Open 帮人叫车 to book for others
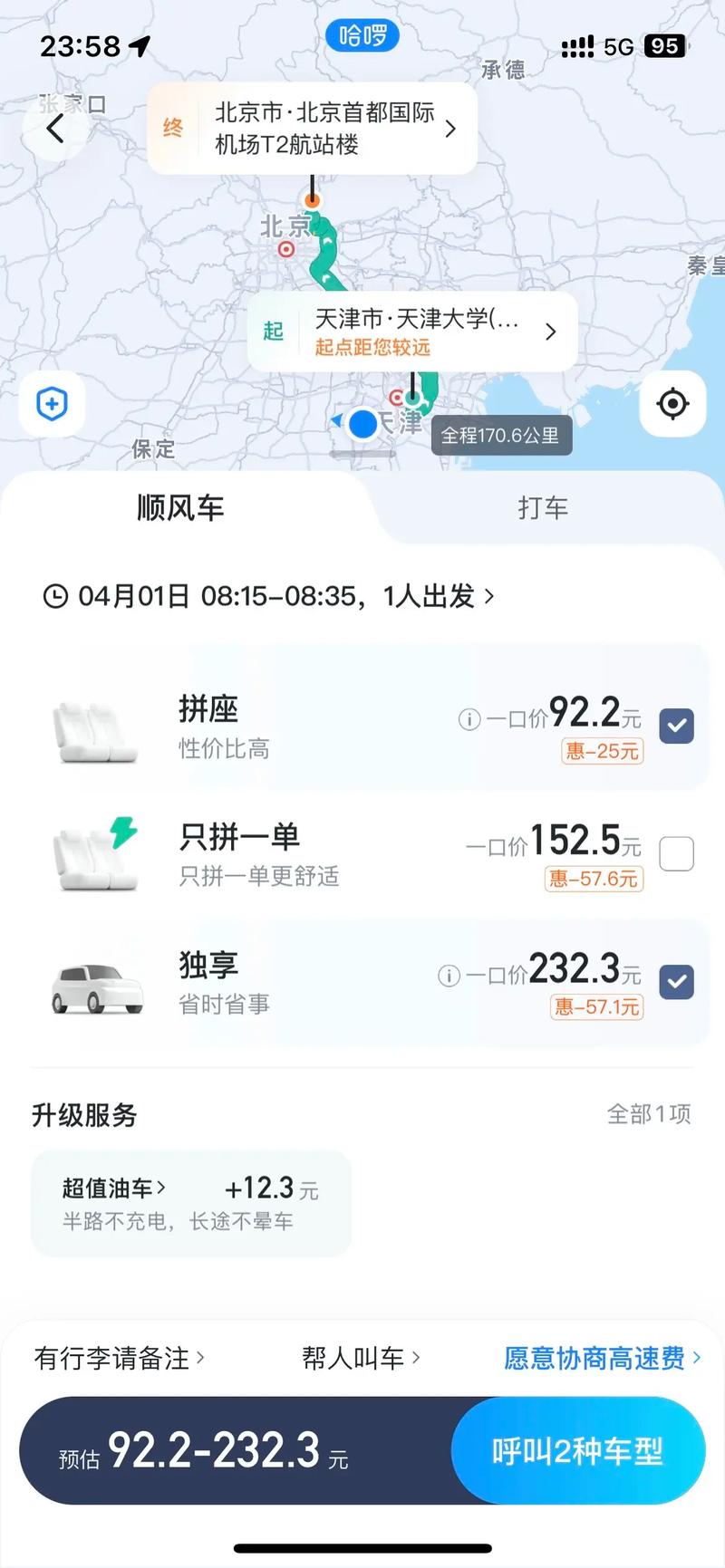Viewport: 725px width, 1568px height. pyautogui.click(x=361, y=1358)
